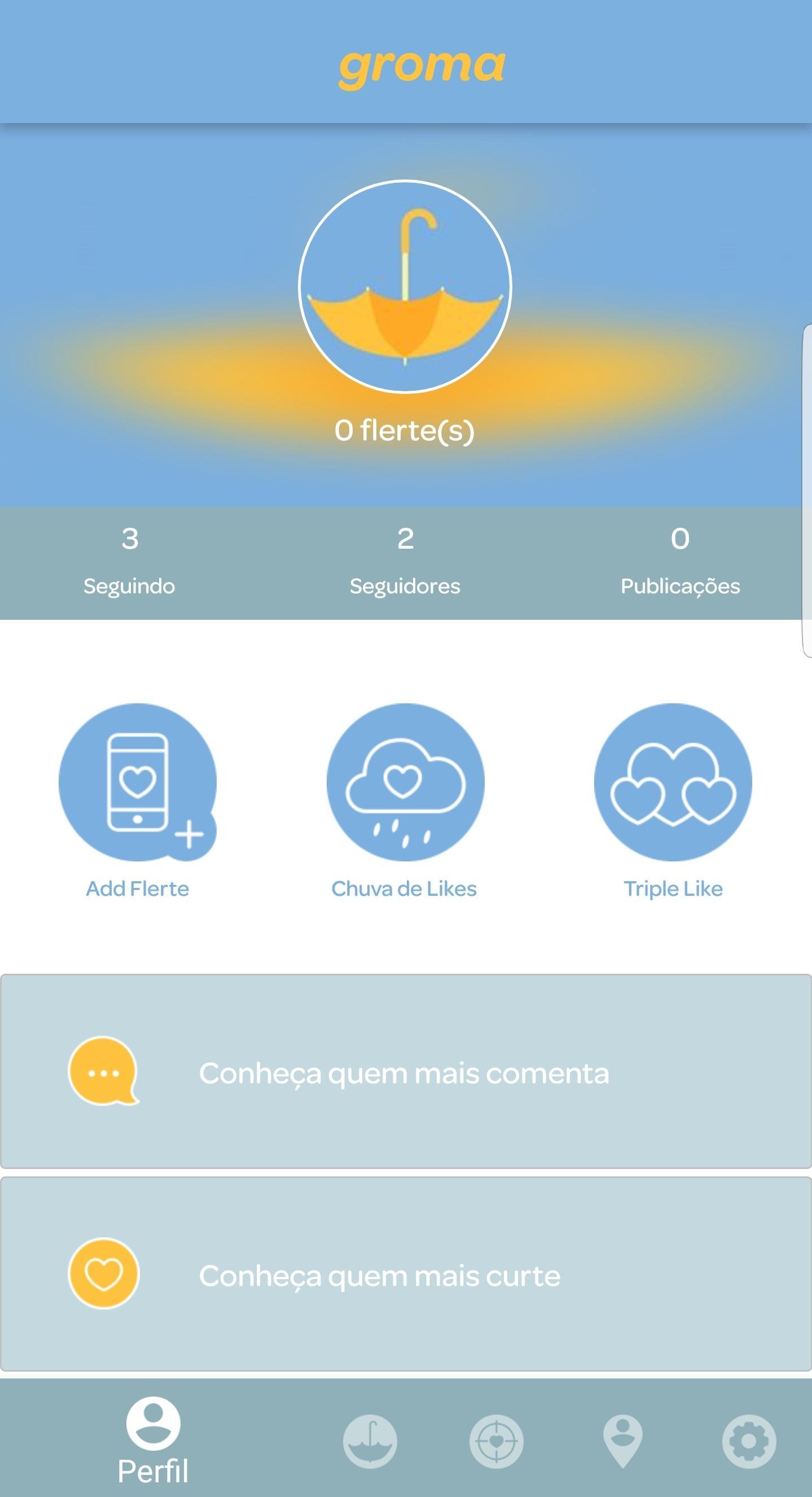Tap the Triple Like hearts icon
812x1497 pixels.
[x=674, y=785]
